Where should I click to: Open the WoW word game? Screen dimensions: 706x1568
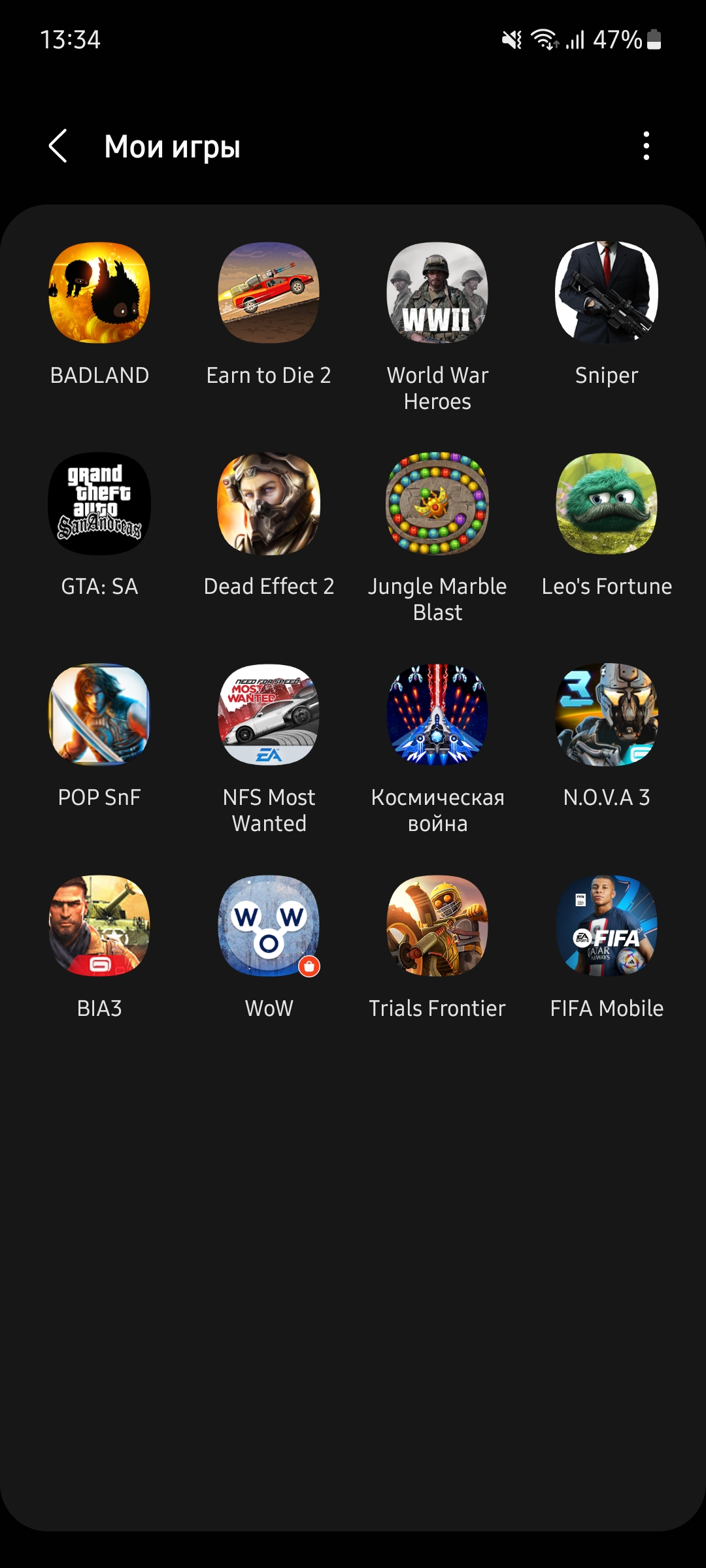click(269, 926)
